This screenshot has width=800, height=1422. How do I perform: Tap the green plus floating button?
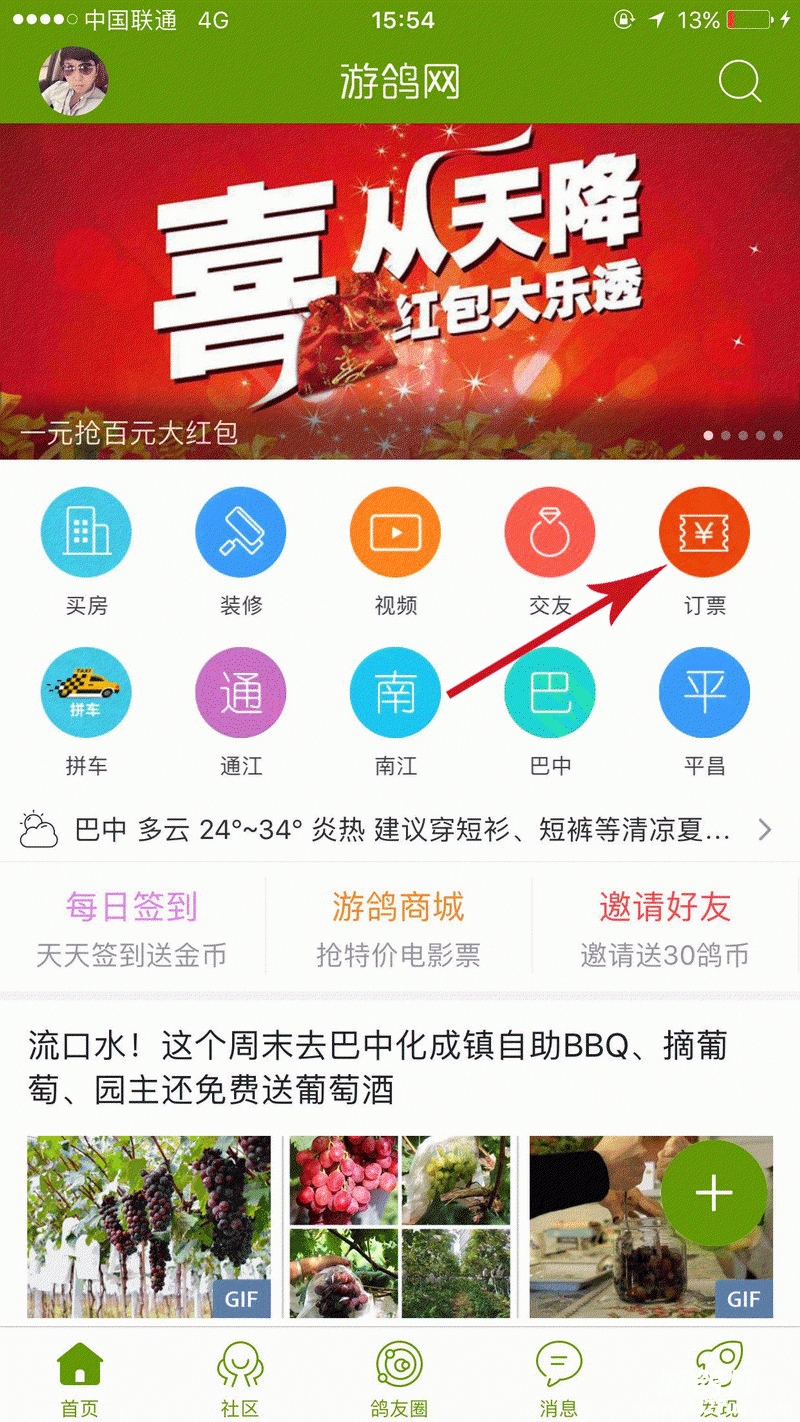714,1193
